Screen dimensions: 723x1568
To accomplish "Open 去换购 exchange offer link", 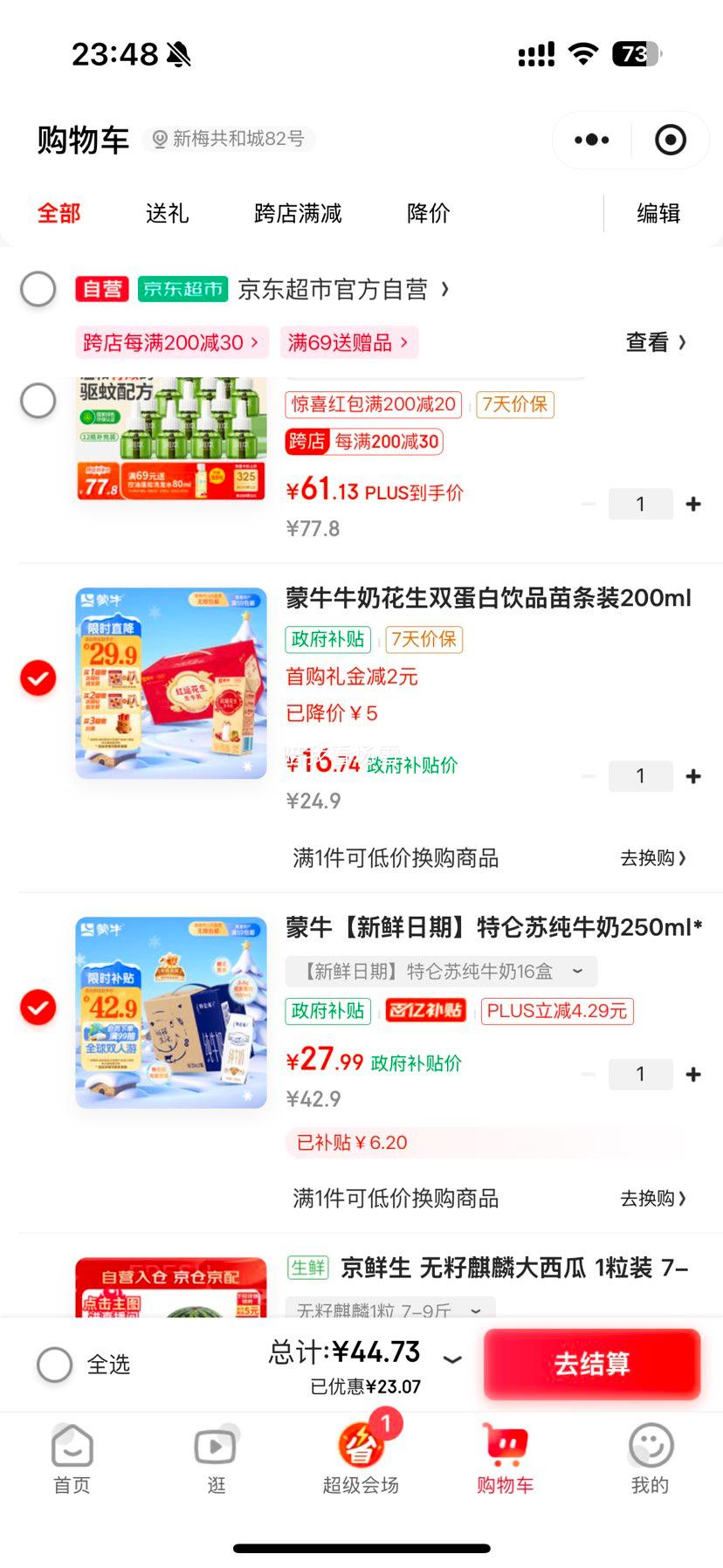I will [x=653, y=858].
